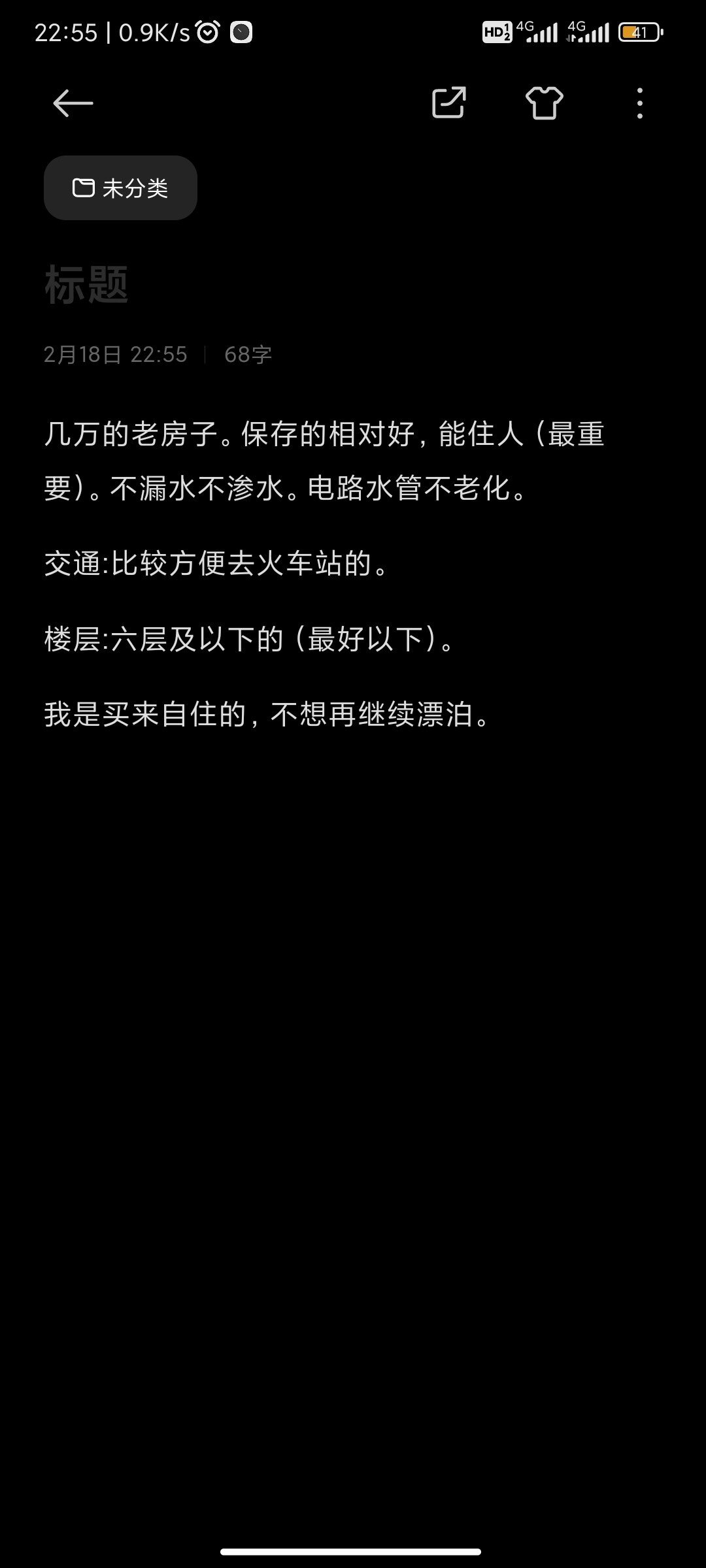Image resolution: width=706 pixels, height=1568 pixels.
Task: Open the theme shirt icon
Action: click(545, 103)
